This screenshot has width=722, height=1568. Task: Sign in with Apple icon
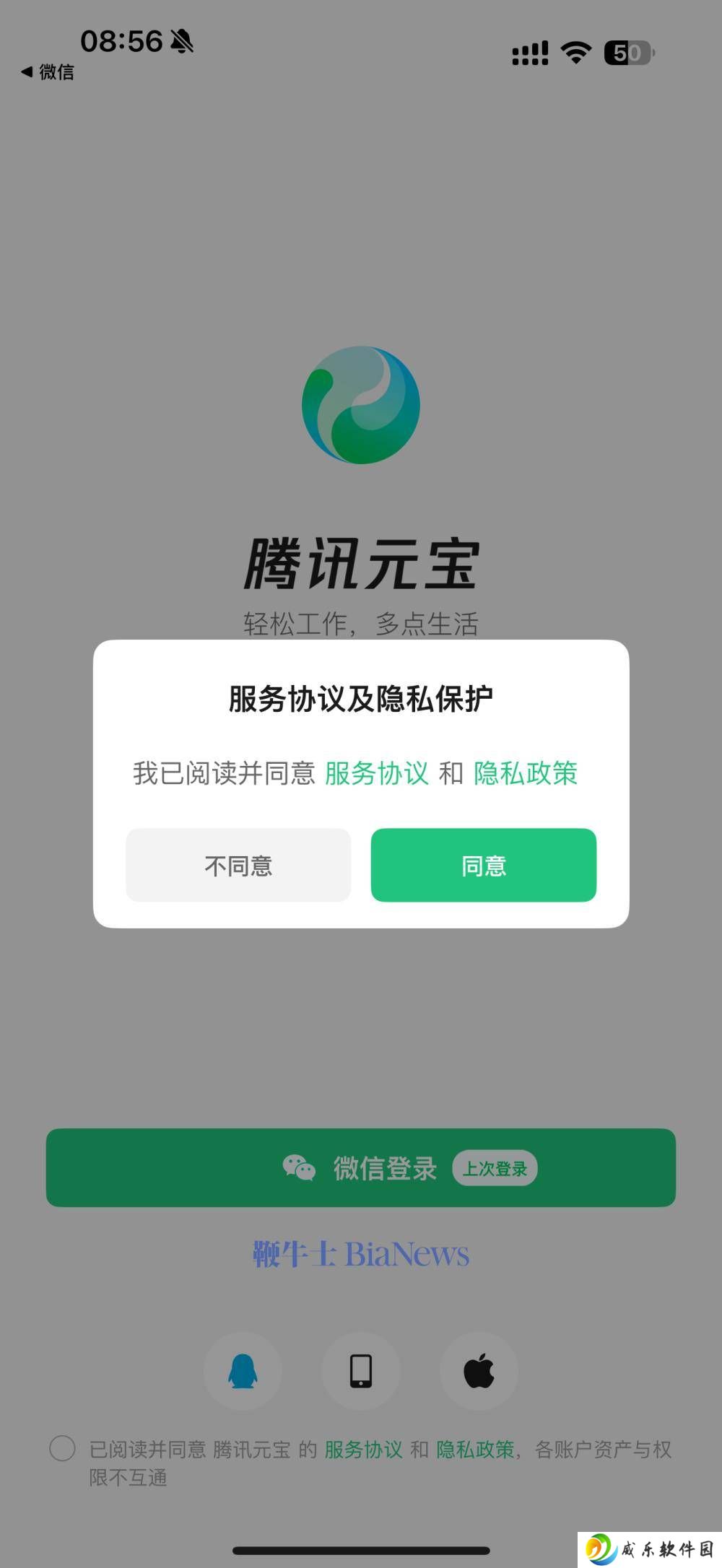click(x=479, y=1371)
